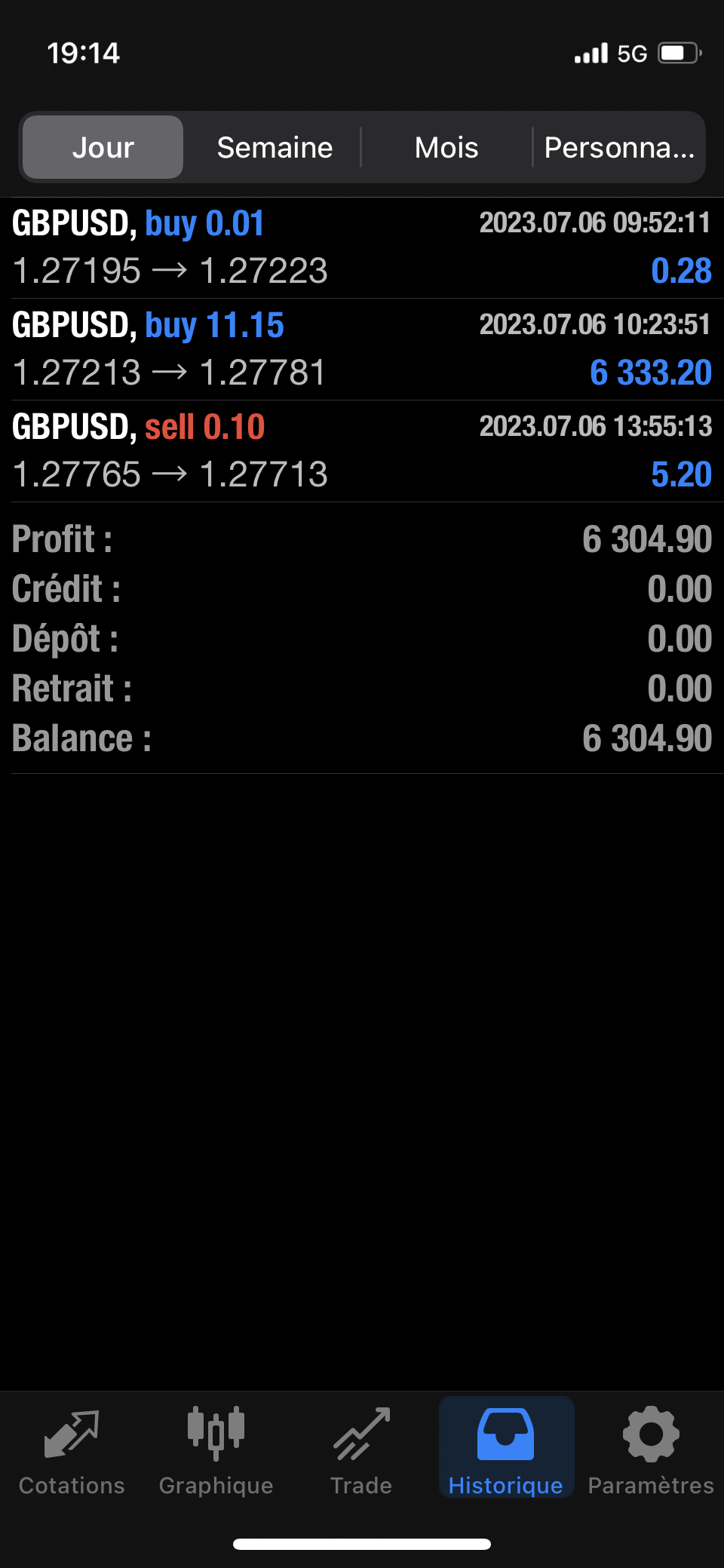Choose the Personnalisé period segment

[x=618, y=147]
